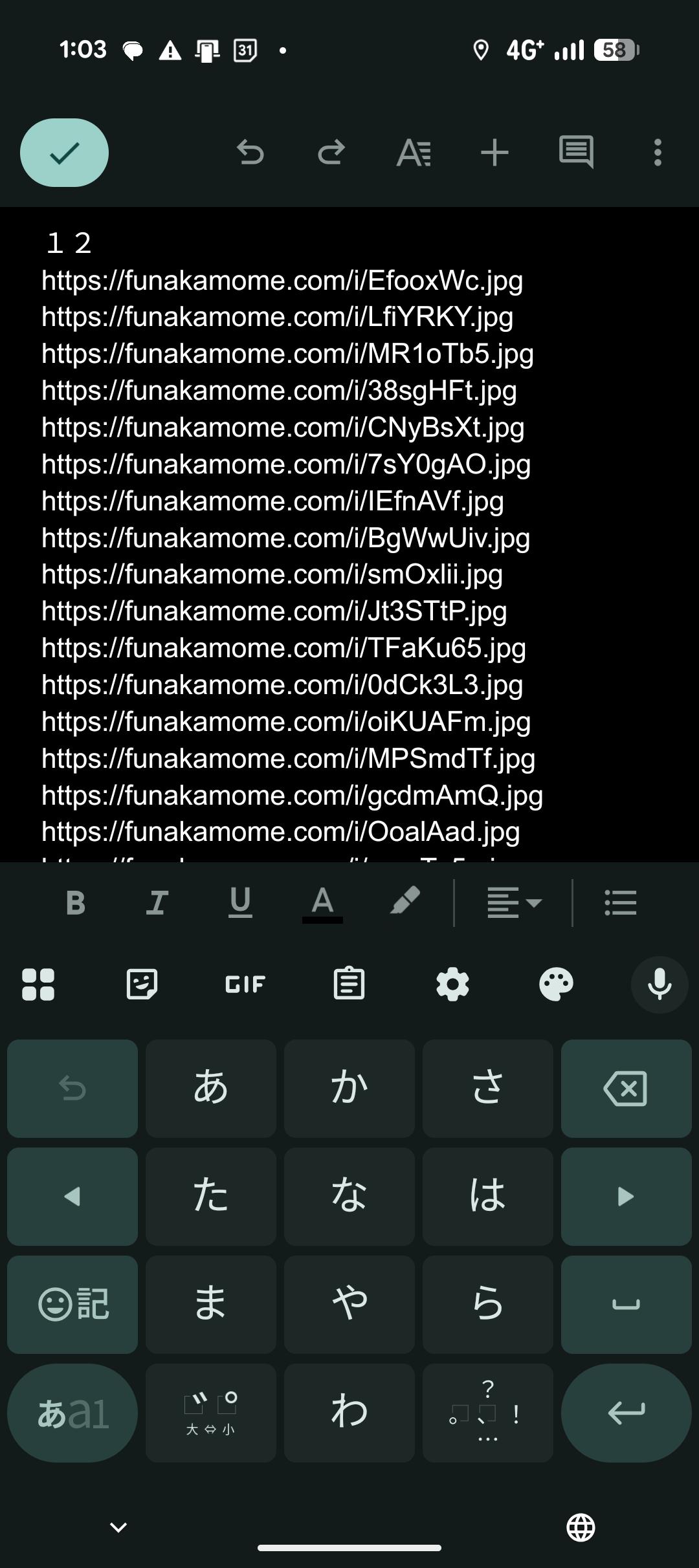Choose the text color
The width and height of the screenshot is (699, 1568).
pos(322,902)
